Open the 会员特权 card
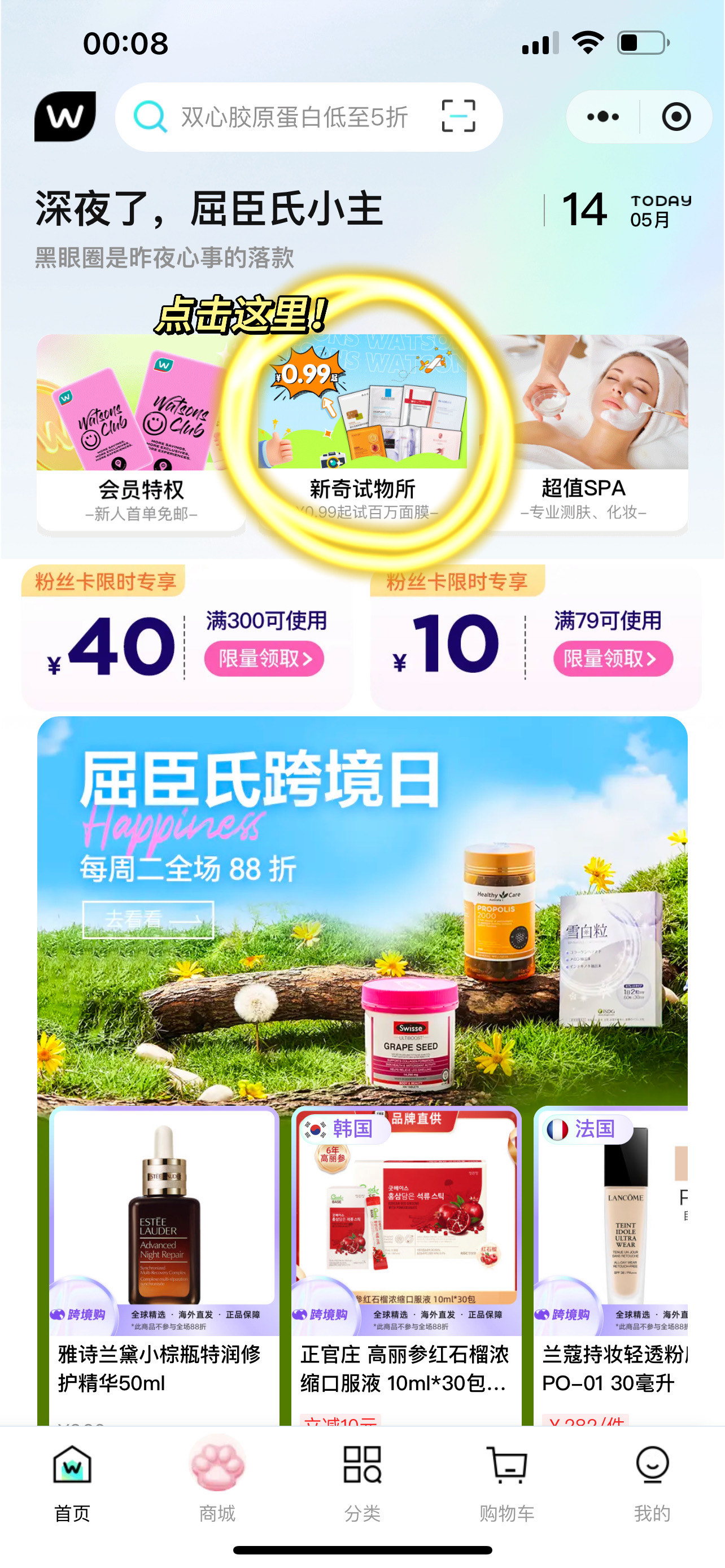725x1568 pixels. point(141,434)
